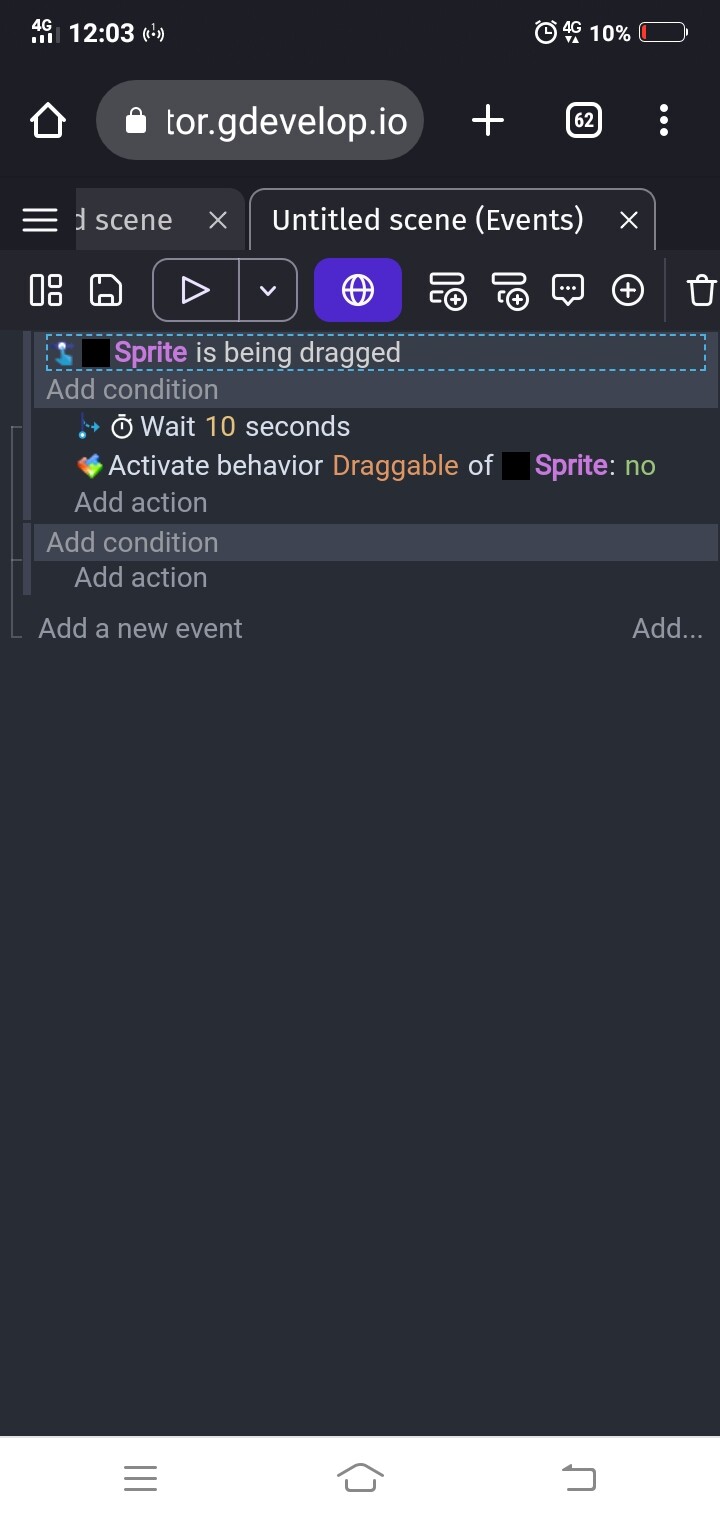This screenshot has width=720, height=1520.
Task: Open a new browser tab
Action: (x=488, y=121)
